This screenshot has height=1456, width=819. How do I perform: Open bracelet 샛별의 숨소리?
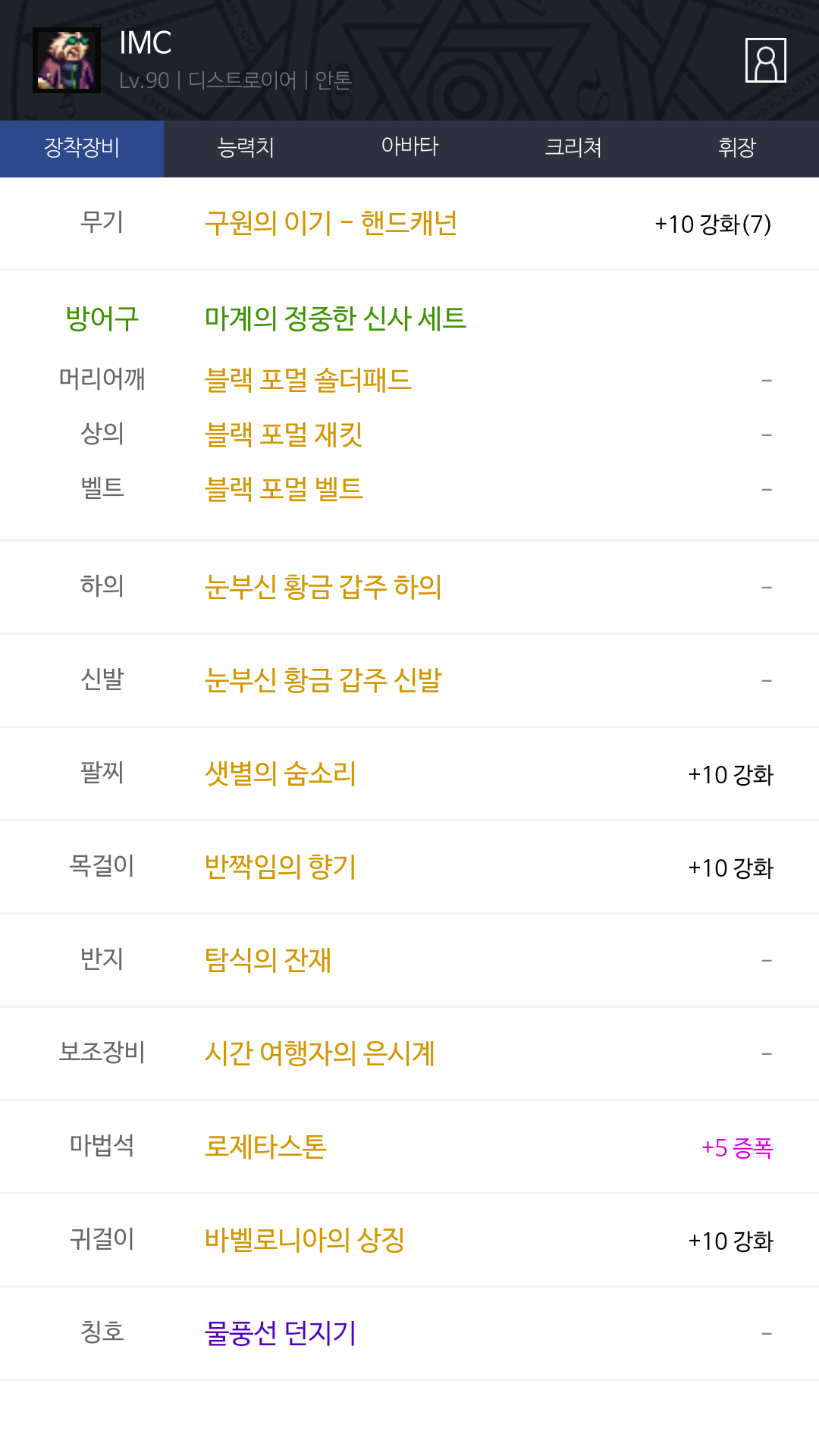point(281,773)
